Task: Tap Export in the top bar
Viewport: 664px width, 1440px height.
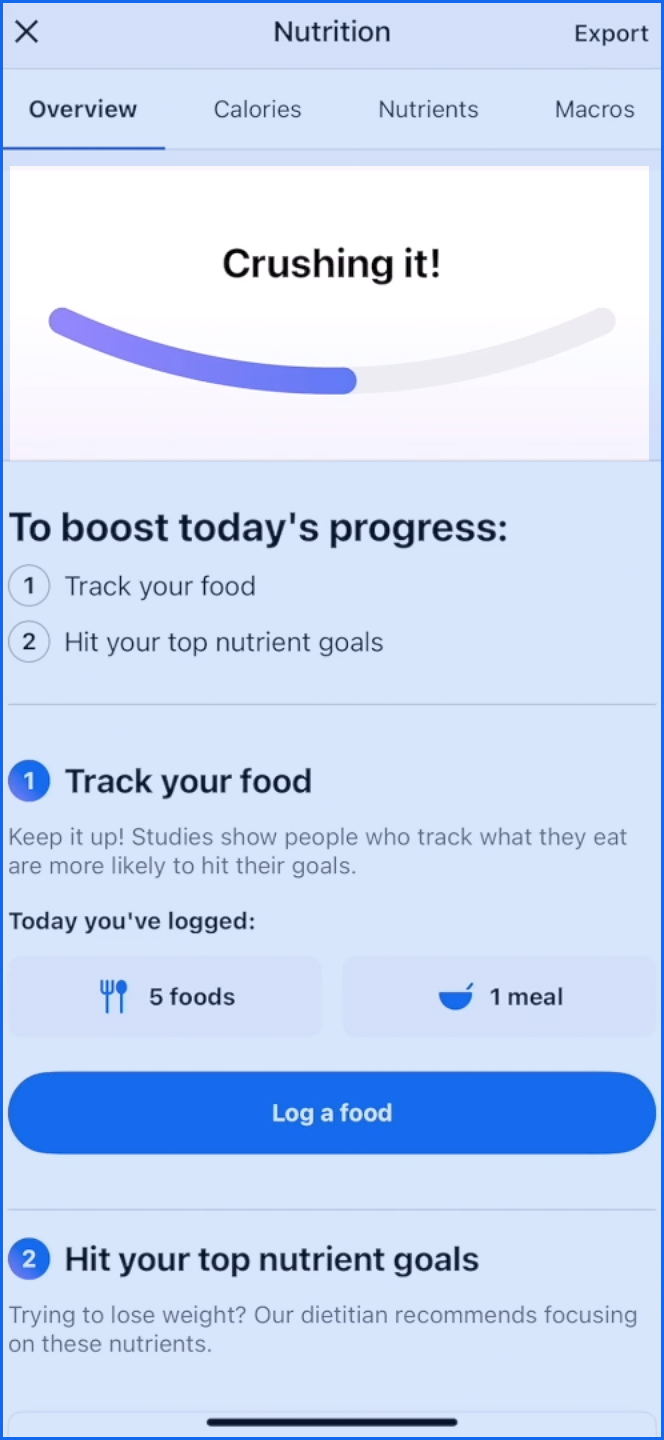Action: (x=610, y=34)
